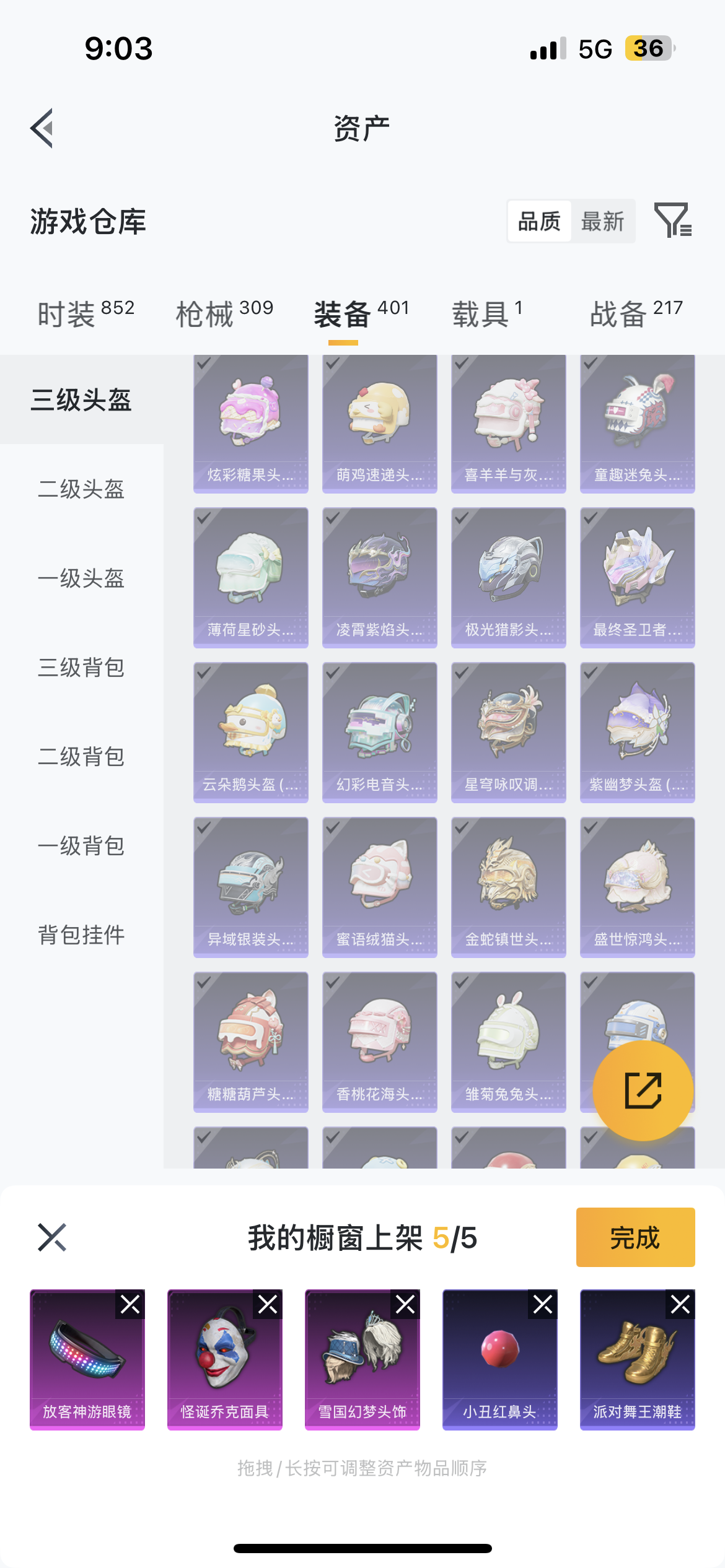Select the 金蛇镇世头盔 item

click(x=509, y=887)
